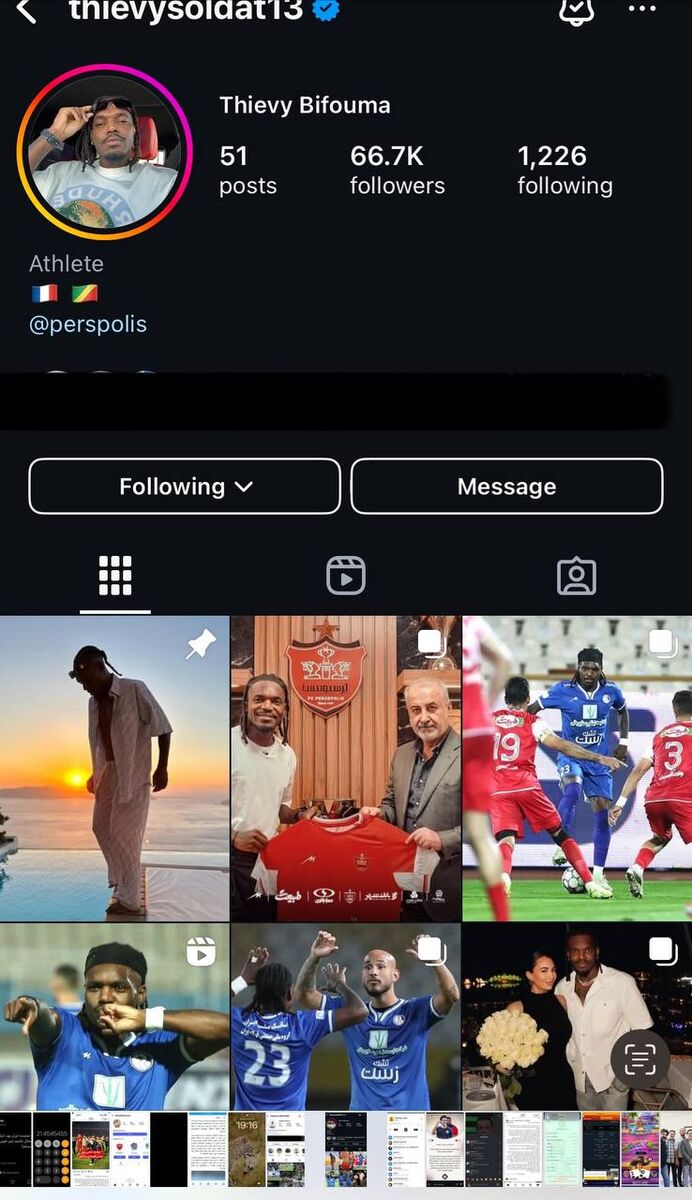Open the three-dot overflow menu

[x=642, y=9]
